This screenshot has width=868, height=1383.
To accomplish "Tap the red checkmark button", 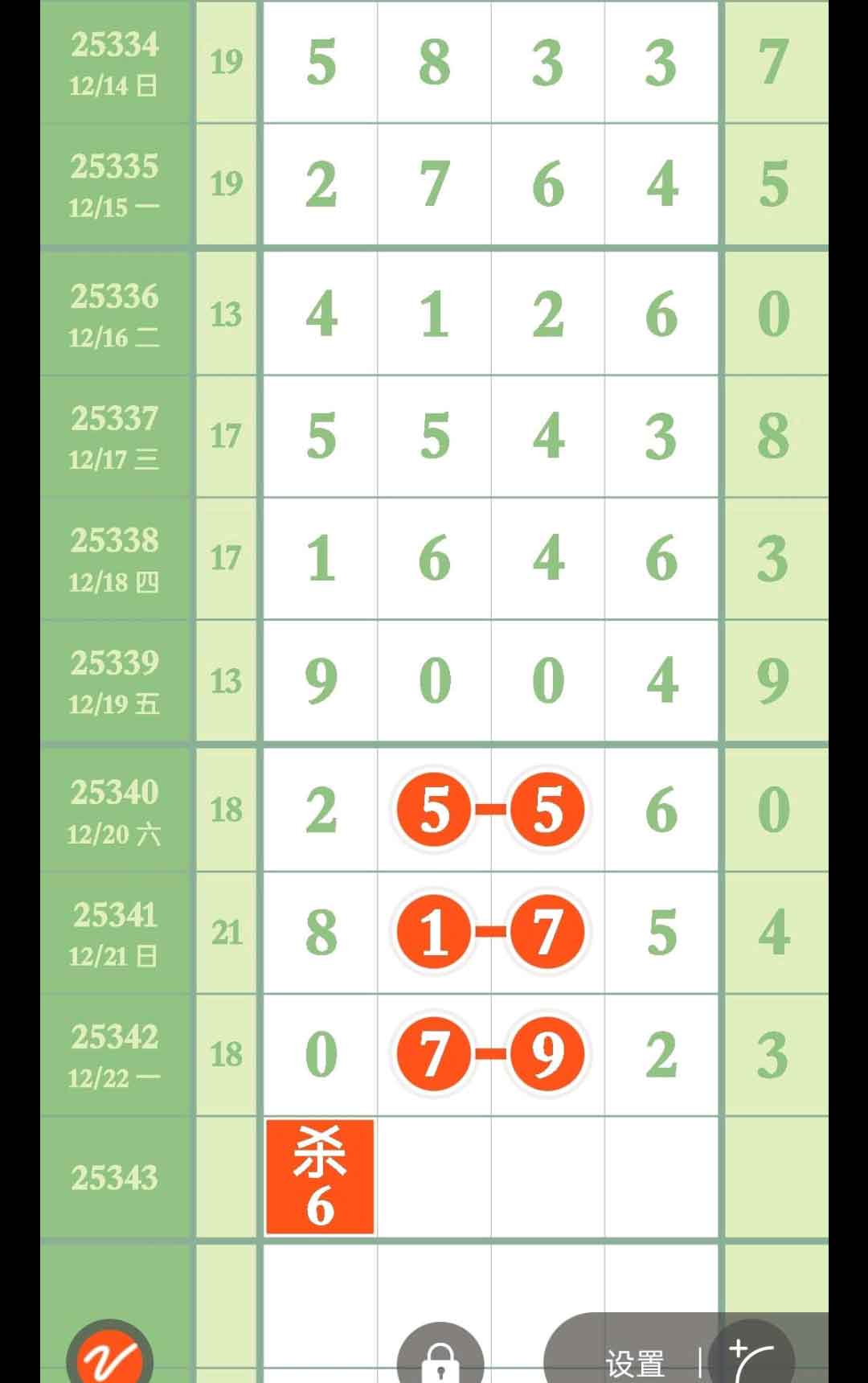I will click(109, 1357).
